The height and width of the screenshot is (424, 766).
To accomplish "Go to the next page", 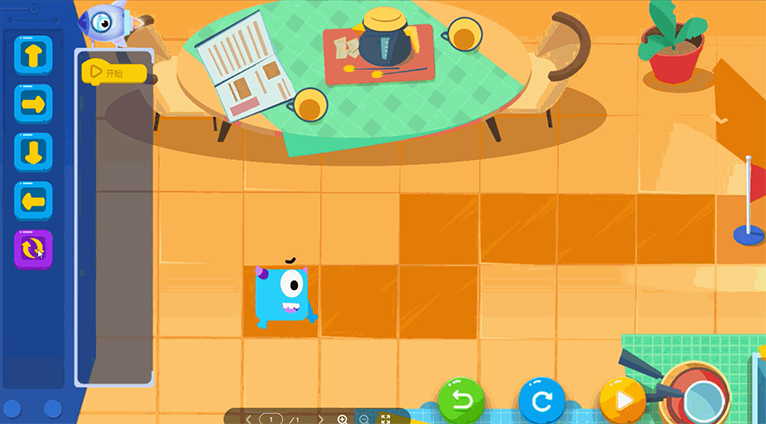I will click(x=320, y=419).
